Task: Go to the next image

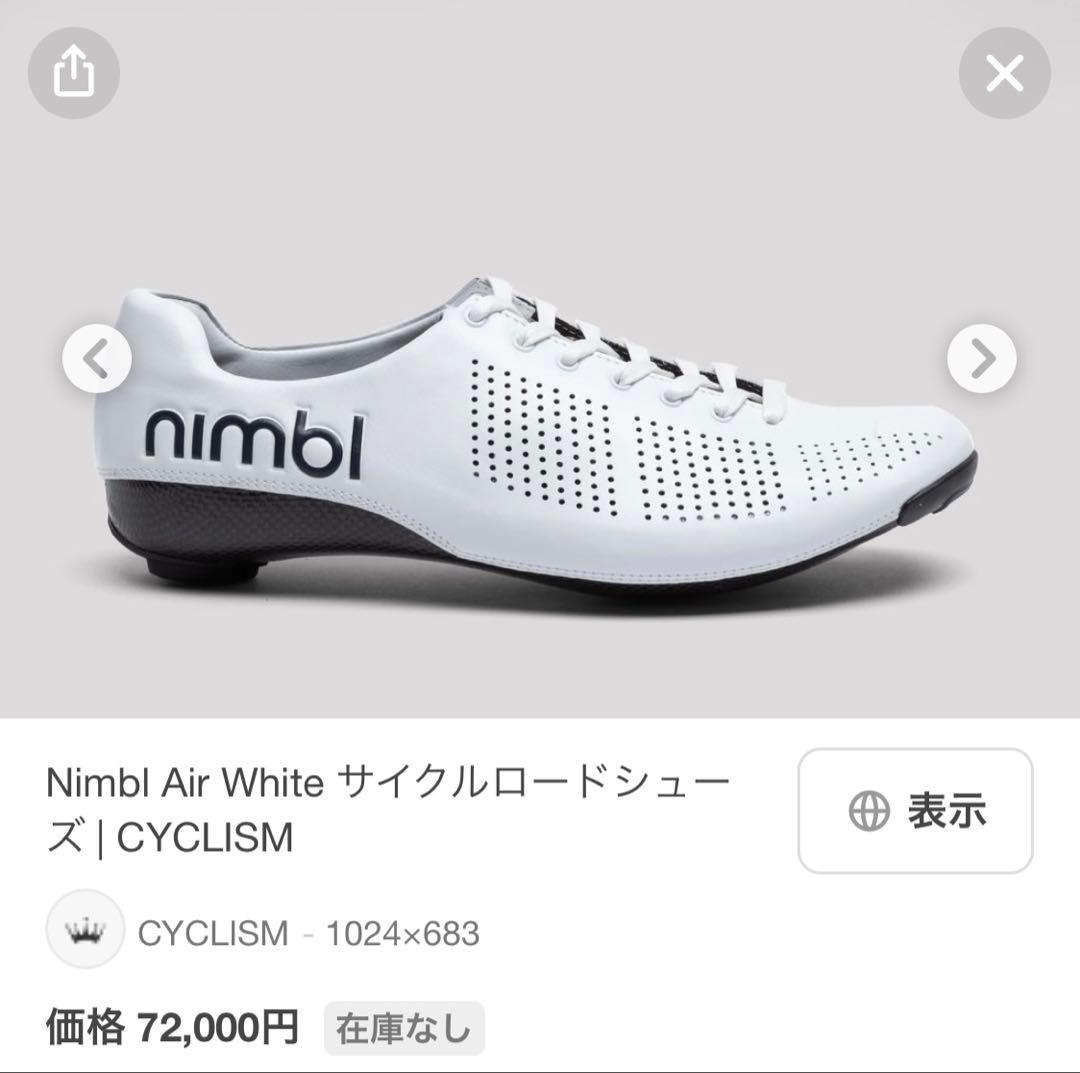Action: (x=982, y=358)
